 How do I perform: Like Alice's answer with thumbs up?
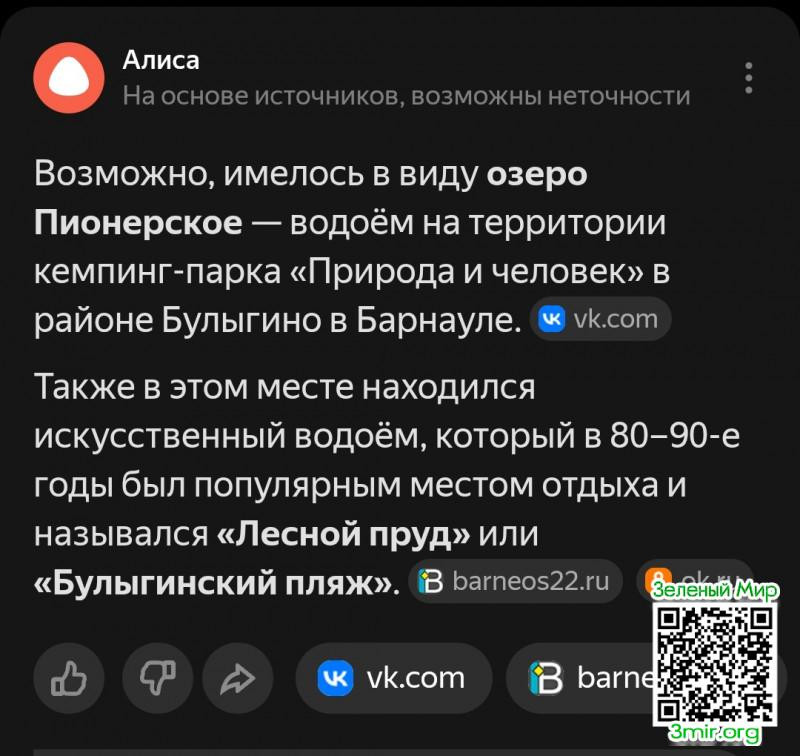pos(69,679)
